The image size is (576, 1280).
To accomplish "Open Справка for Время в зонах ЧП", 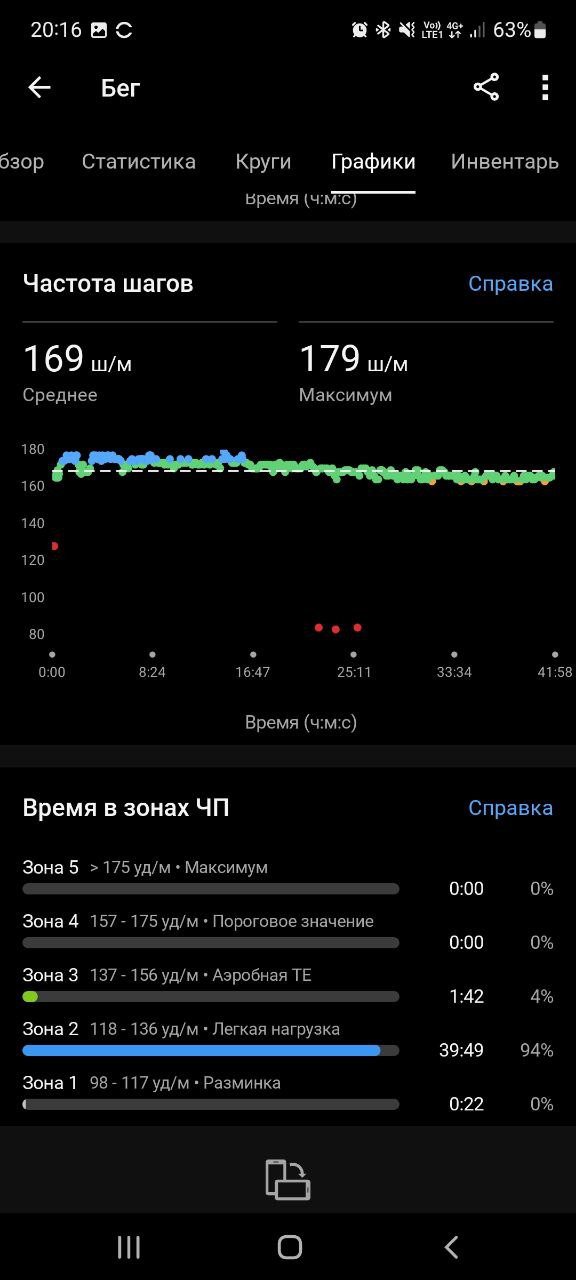I will [510, 807].
